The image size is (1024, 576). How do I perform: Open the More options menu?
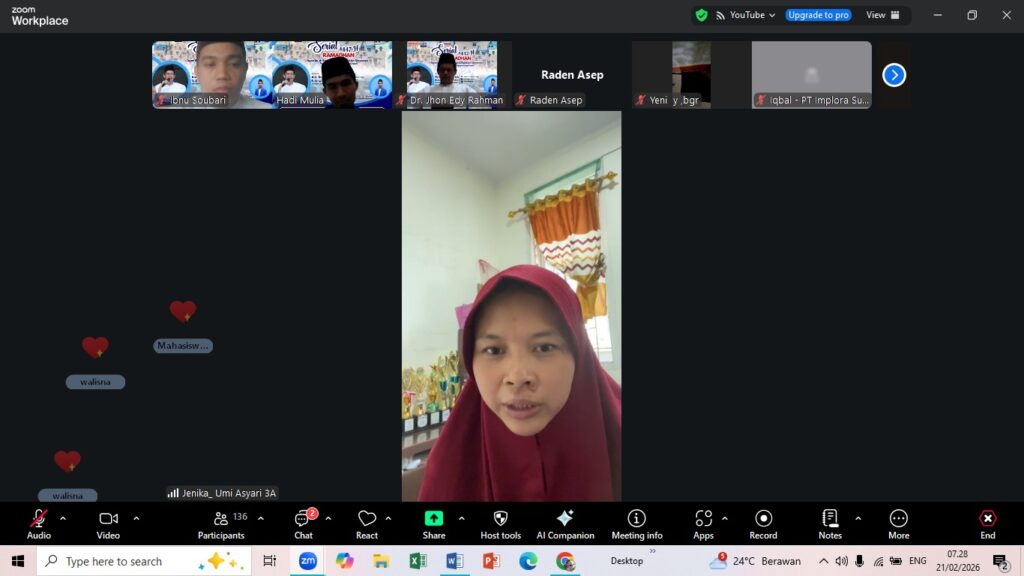[x=899, y=524]
